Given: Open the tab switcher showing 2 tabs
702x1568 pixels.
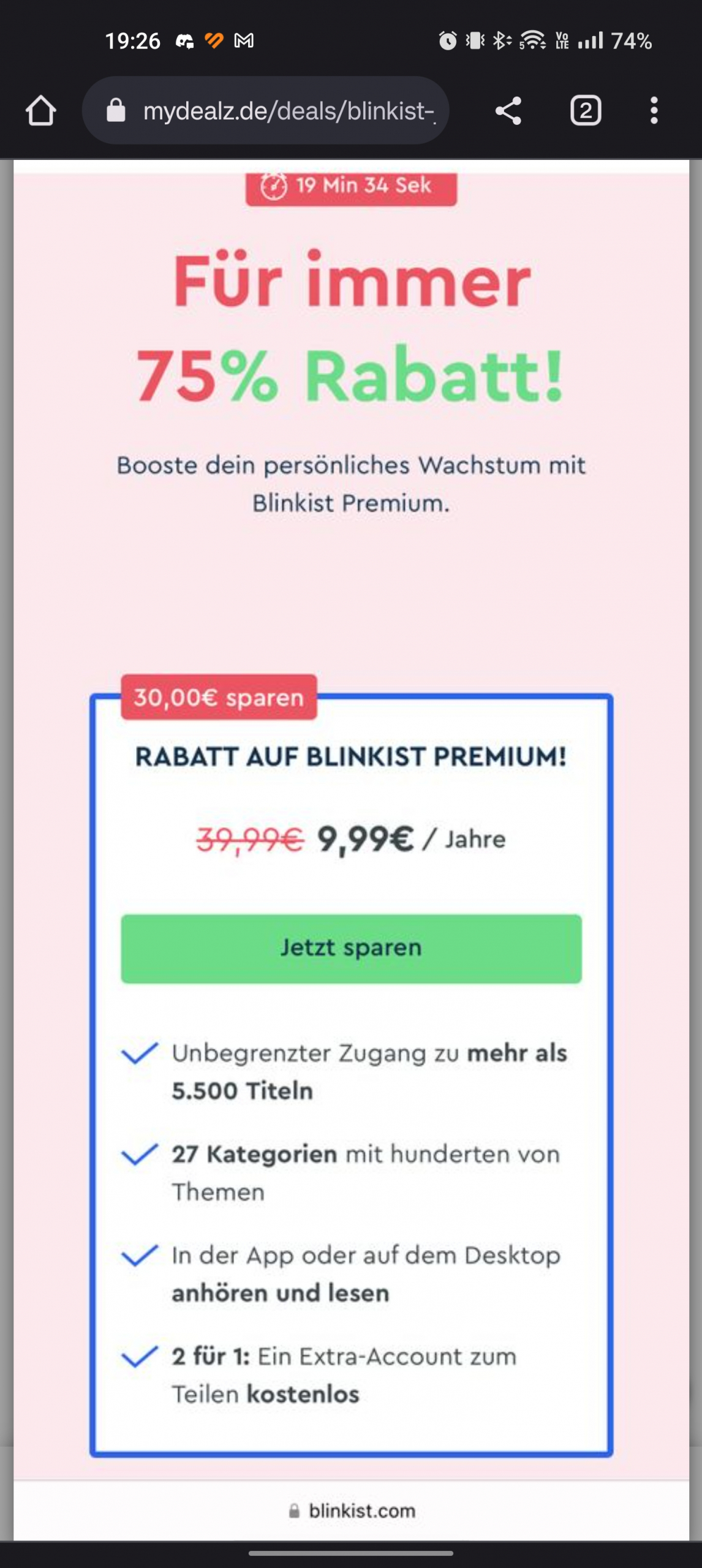Looking at the screenshot, I should click(x=586, y=111).
